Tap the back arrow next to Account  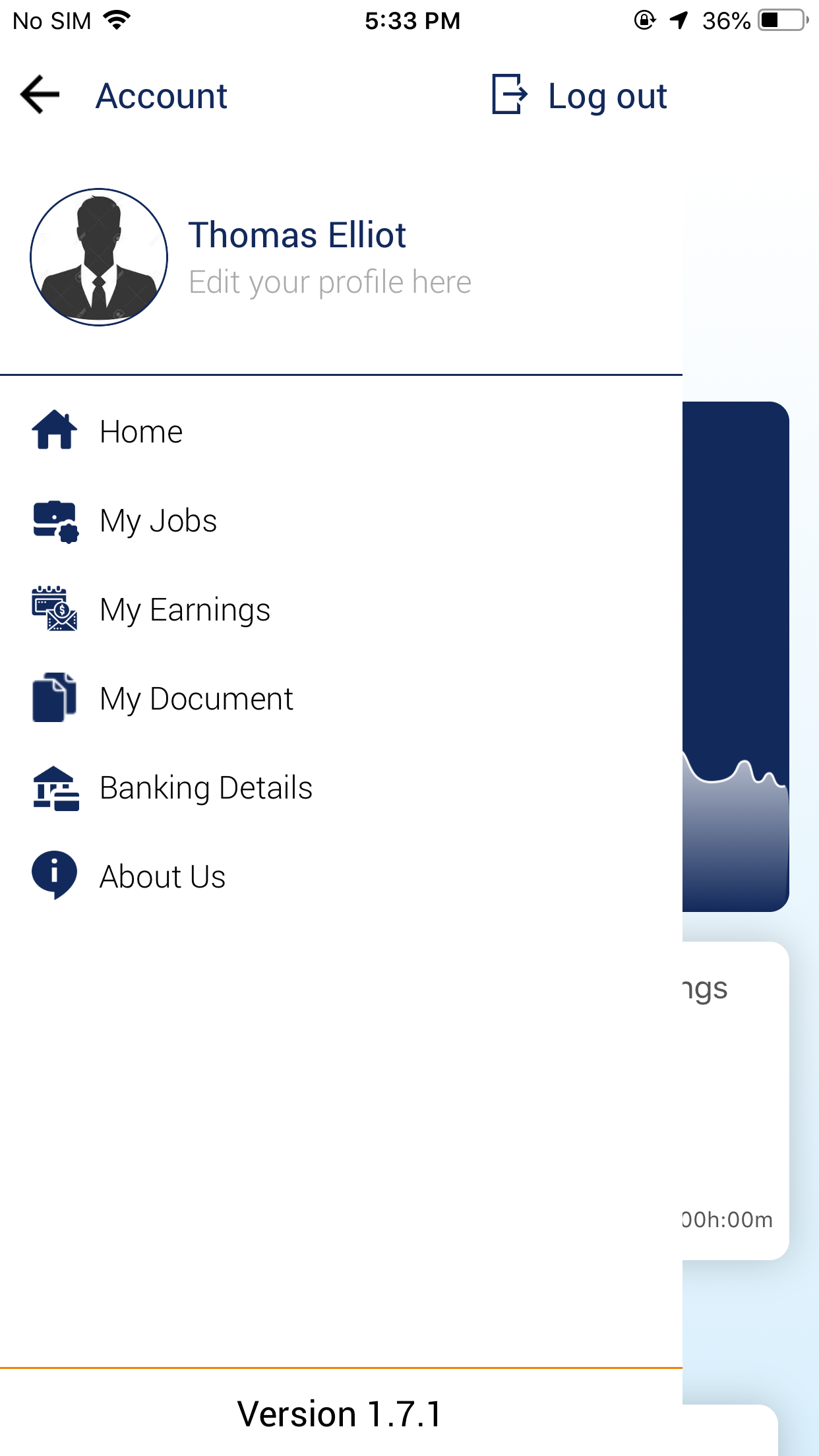[40, 95]
